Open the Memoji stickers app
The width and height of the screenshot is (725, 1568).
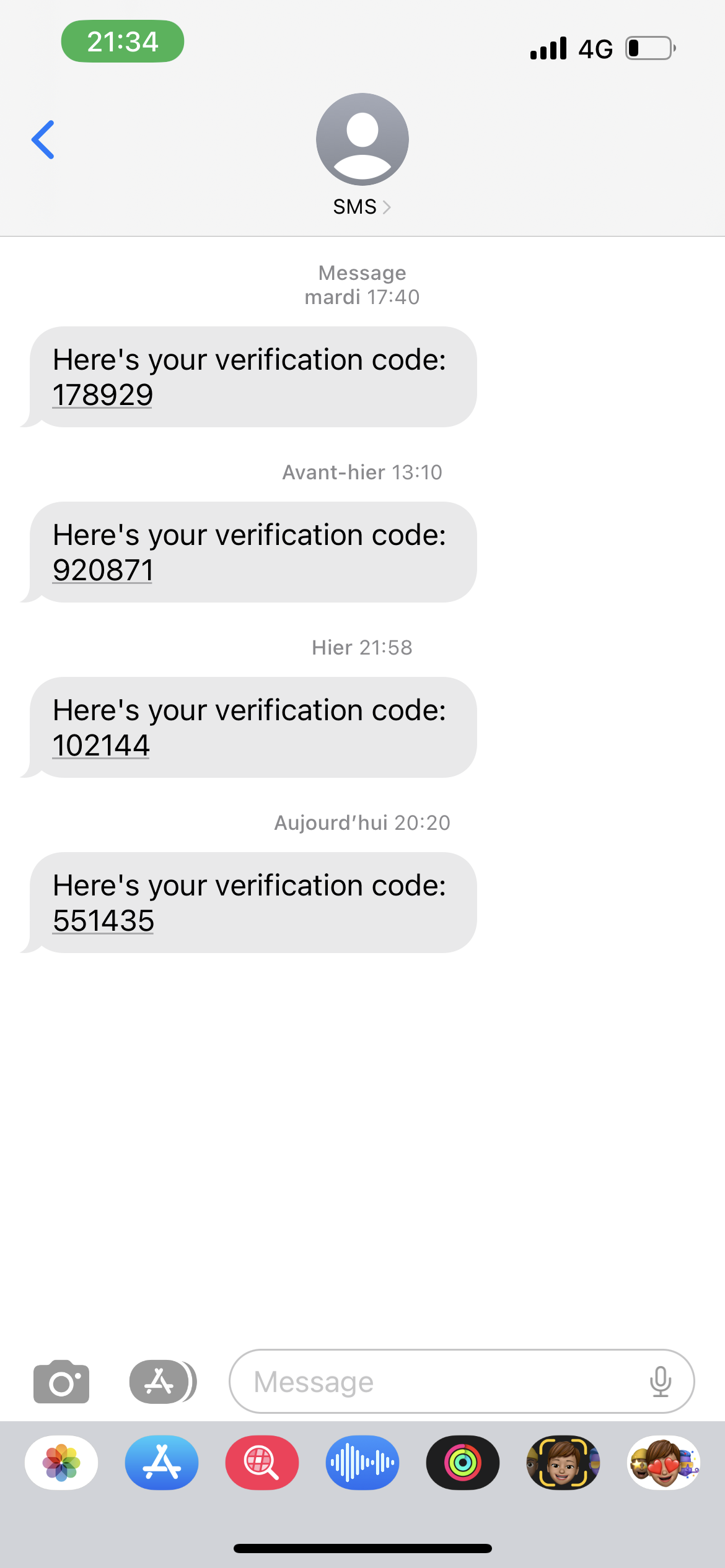[x=663, y=1463]
